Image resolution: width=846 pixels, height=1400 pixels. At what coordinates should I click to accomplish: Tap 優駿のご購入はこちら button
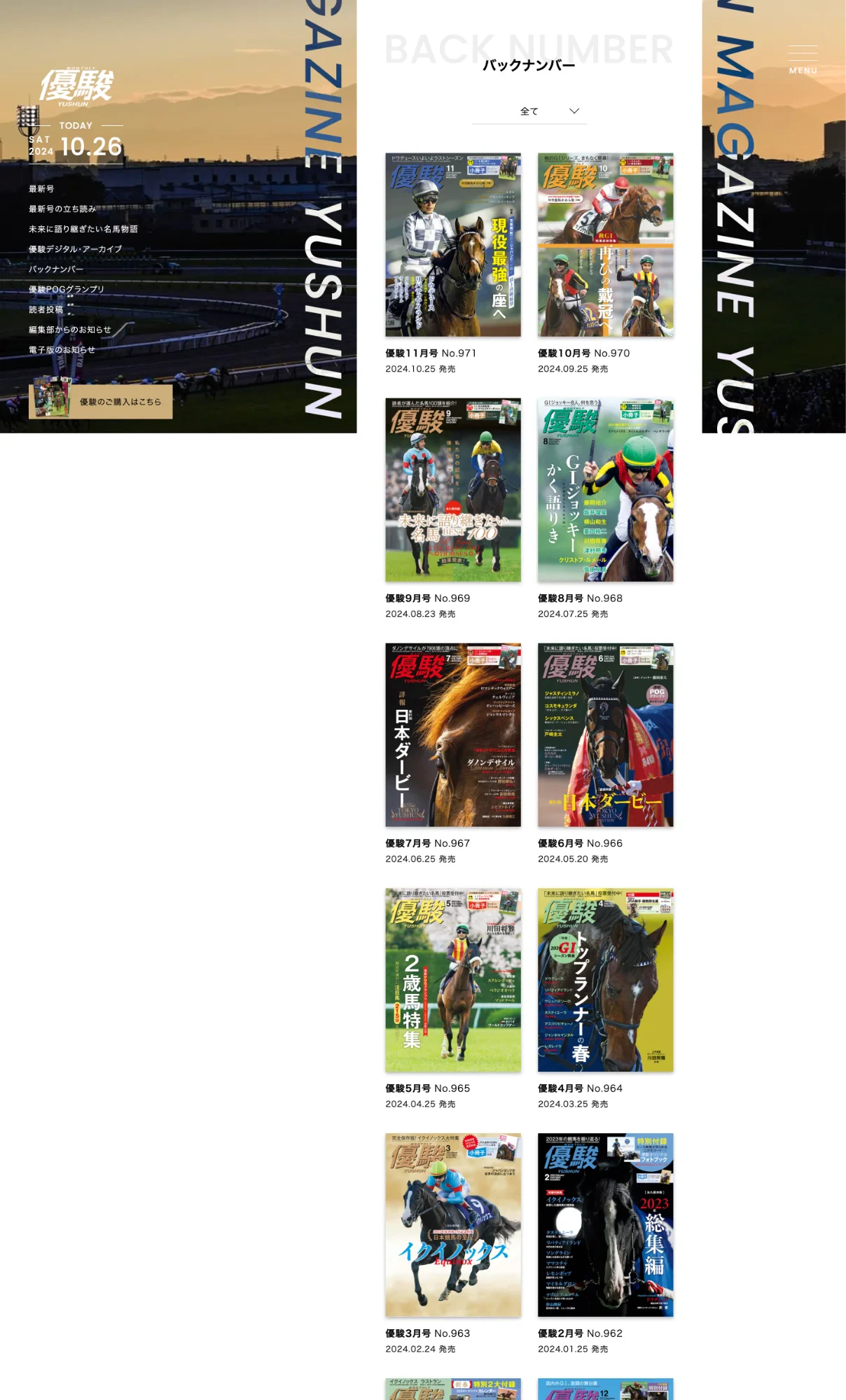101,402
